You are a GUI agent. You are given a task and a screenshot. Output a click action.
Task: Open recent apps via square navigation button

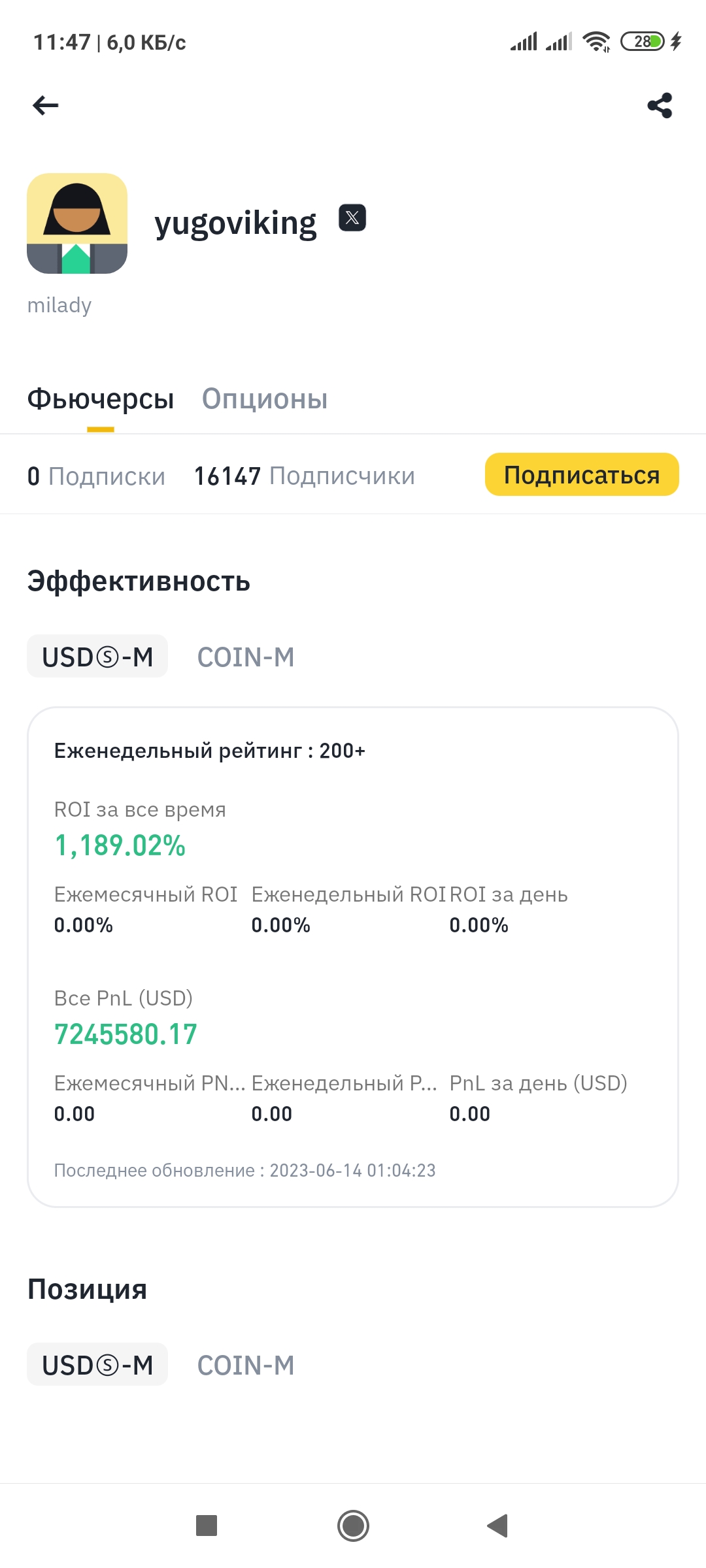click(x=207, y=1527)
